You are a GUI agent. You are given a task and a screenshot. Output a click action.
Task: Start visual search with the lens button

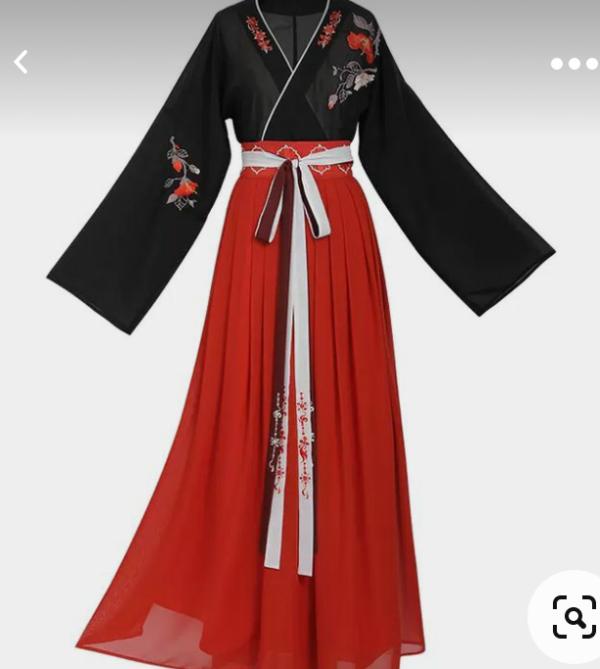[x=573, y=616]
